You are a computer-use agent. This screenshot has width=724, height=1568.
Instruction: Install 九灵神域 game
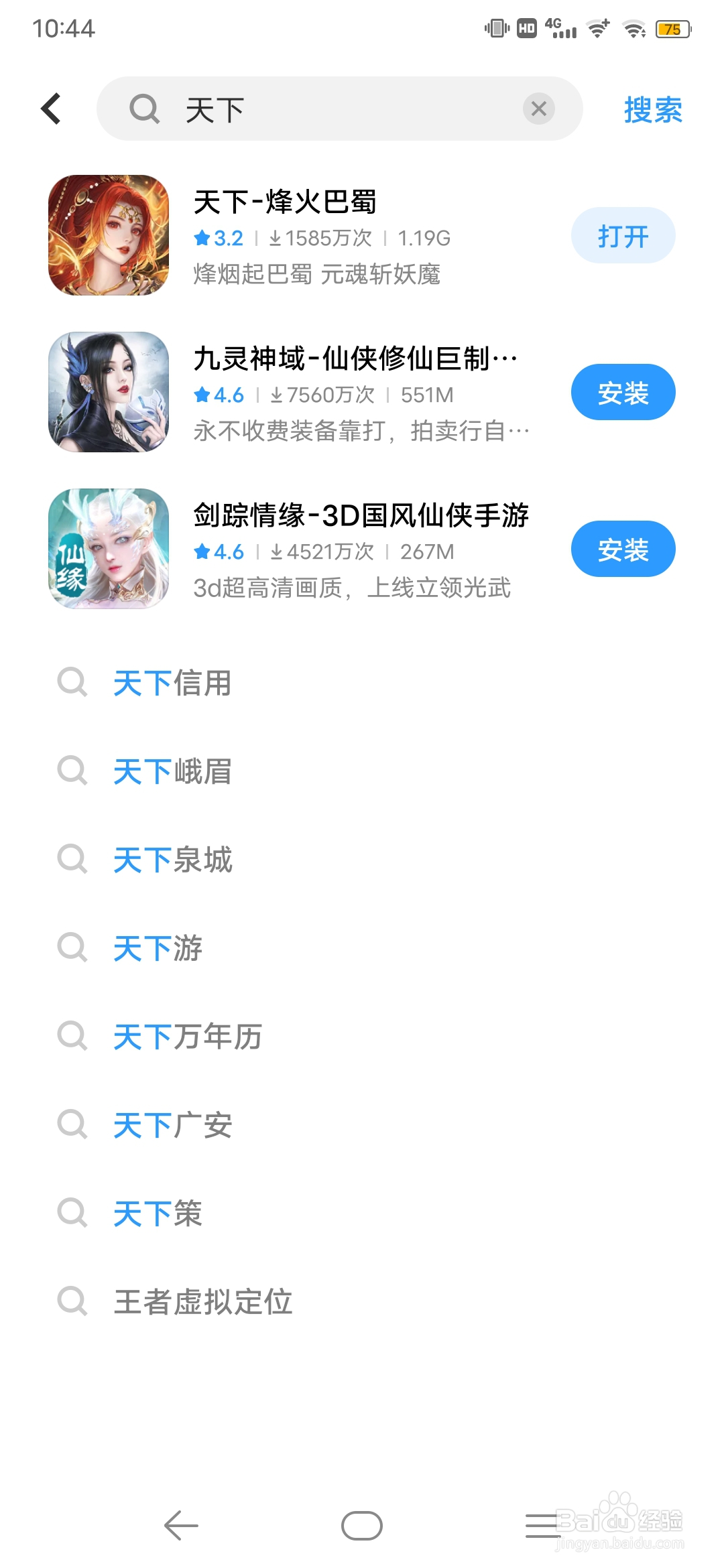tap(623, 393)
